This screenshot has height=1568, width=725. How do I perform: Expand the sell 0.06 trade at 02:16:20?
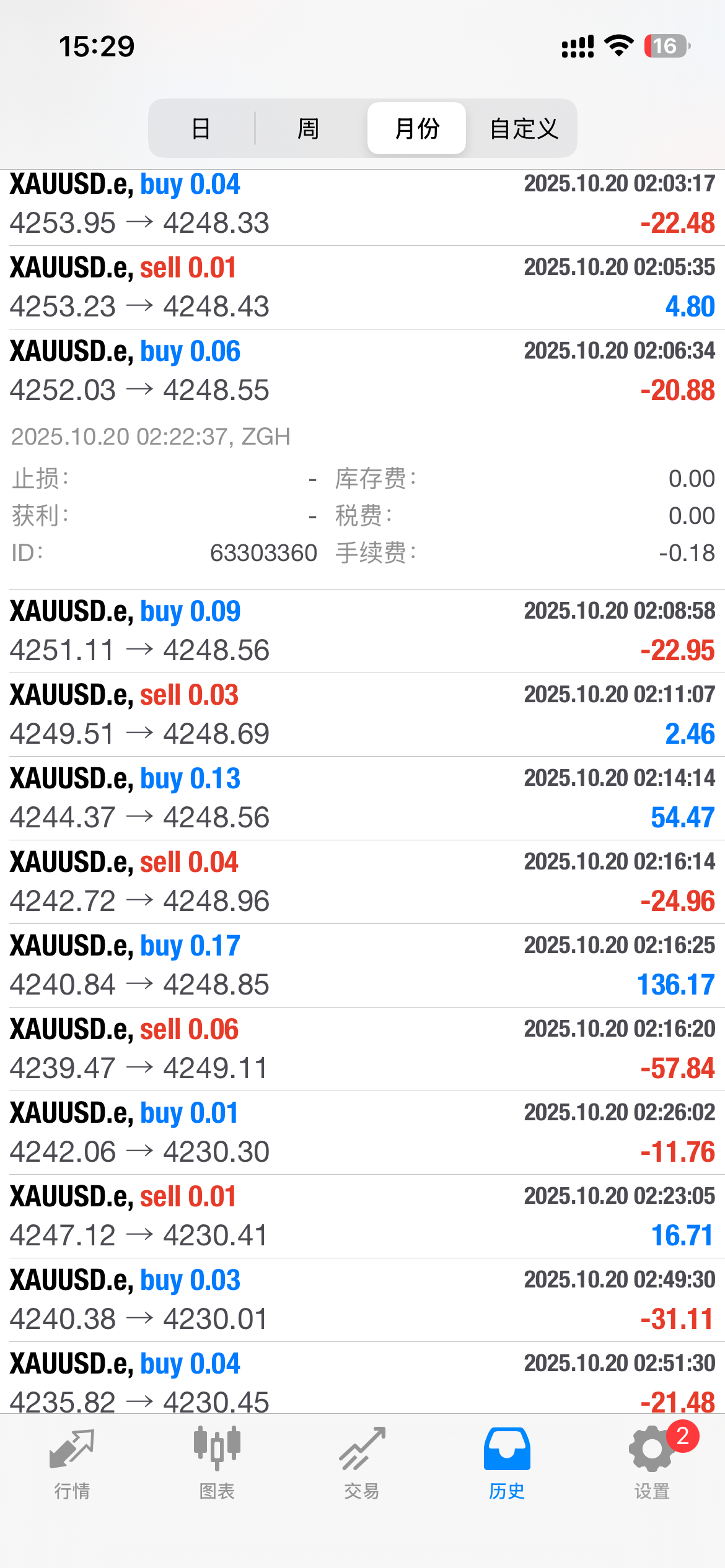click(362, 1049)
